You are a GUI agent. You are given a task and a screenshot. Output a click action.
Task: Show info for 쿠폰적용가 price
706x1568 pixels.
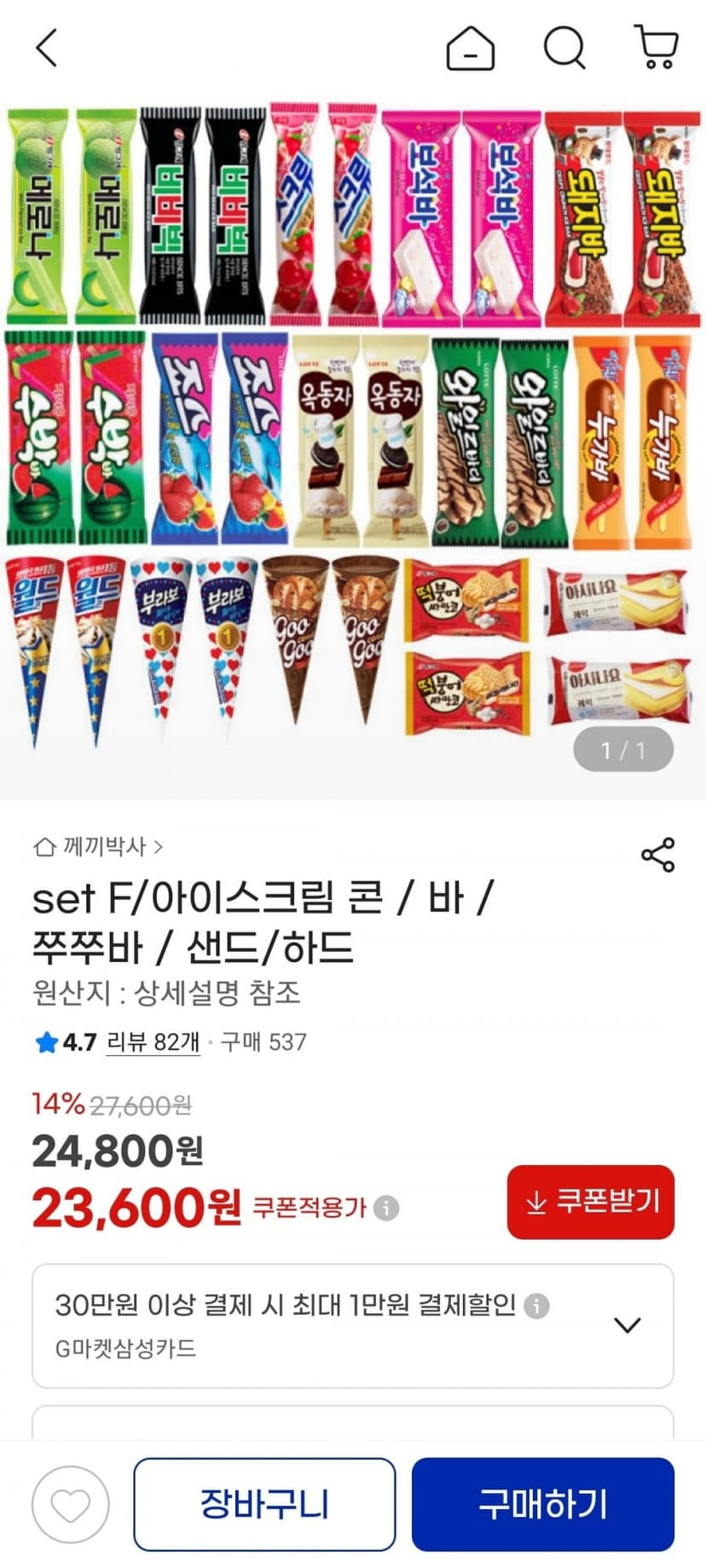(x=386, y=1208)
